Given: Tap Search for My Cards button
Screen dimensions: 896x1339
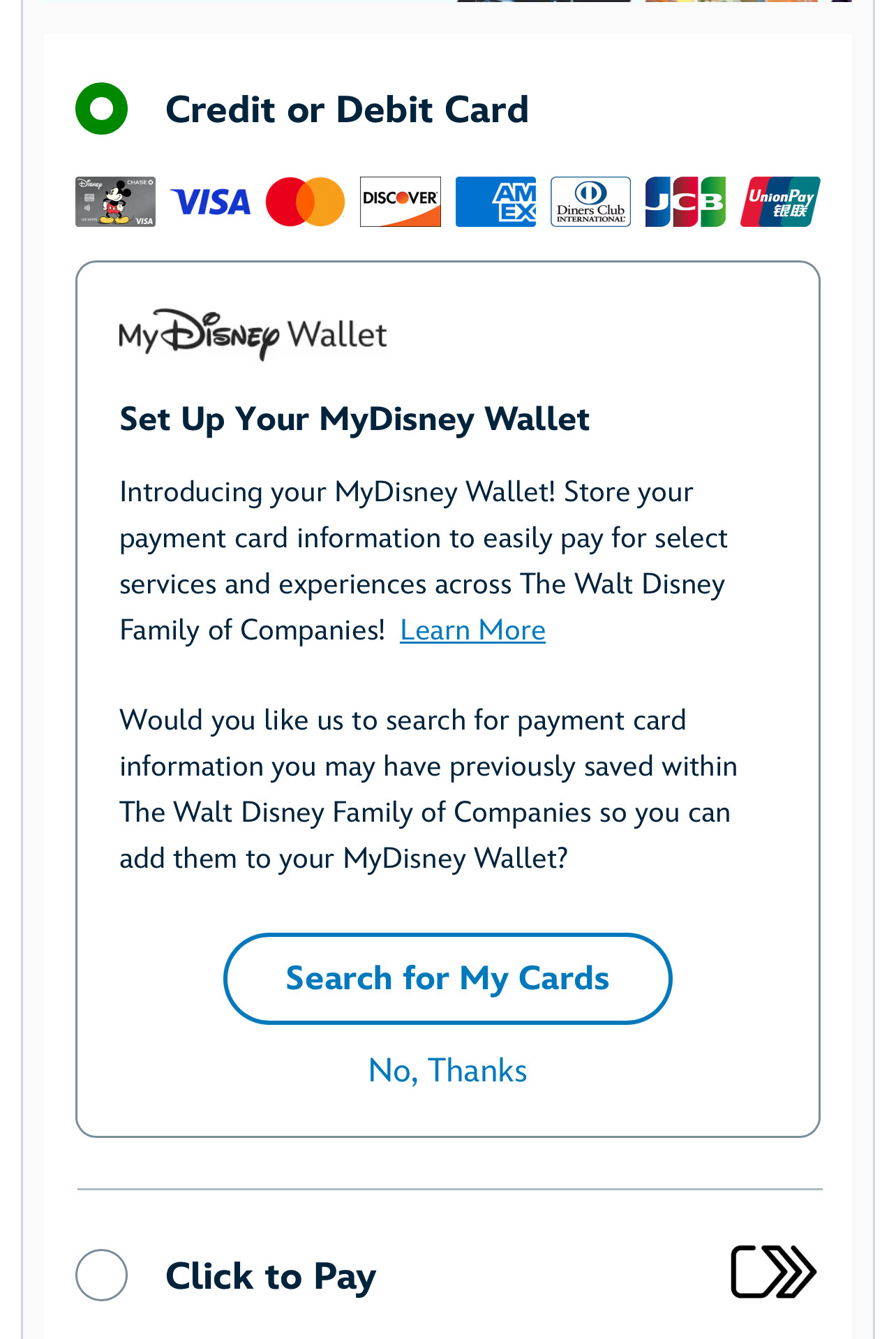Looking at the screenshot, I should click(x=447, y=979).
